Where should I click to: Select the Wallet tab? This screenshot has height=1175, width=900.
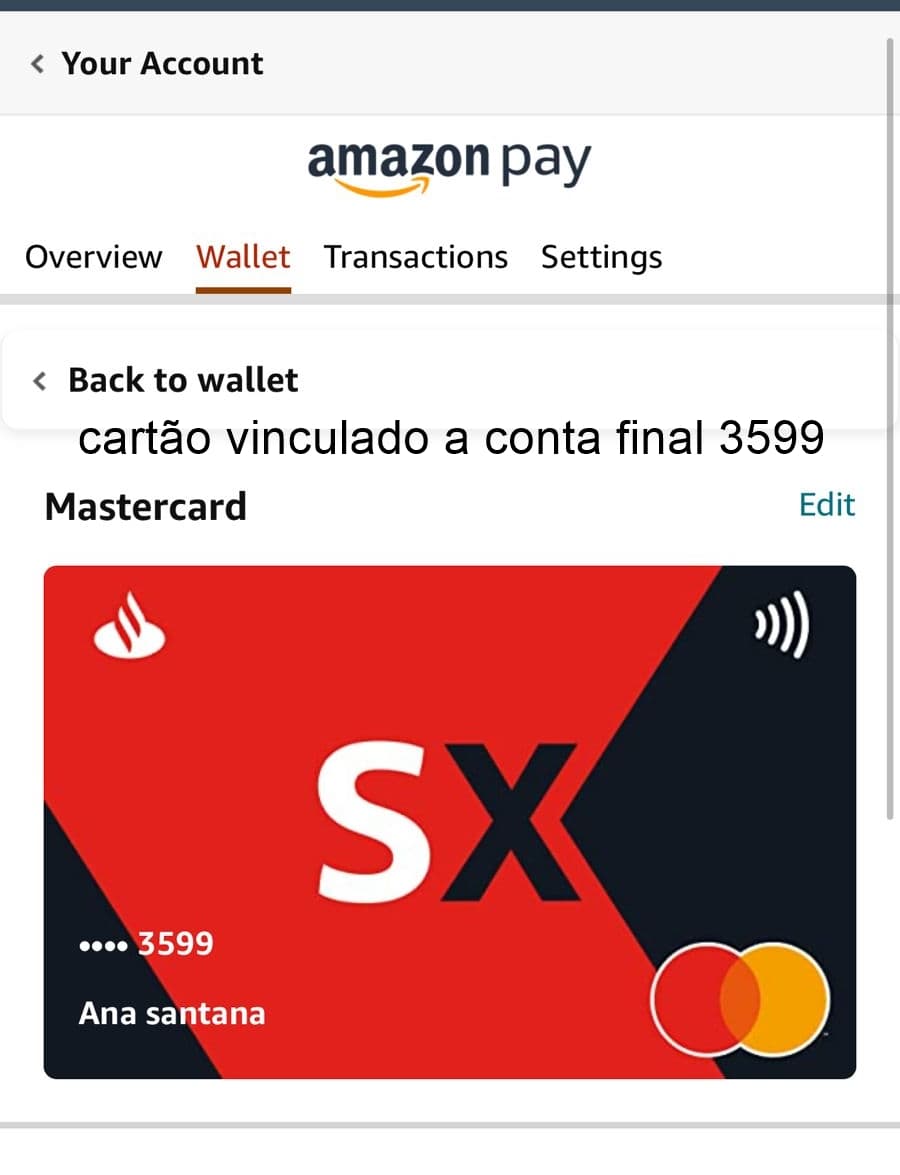[243, 257]
